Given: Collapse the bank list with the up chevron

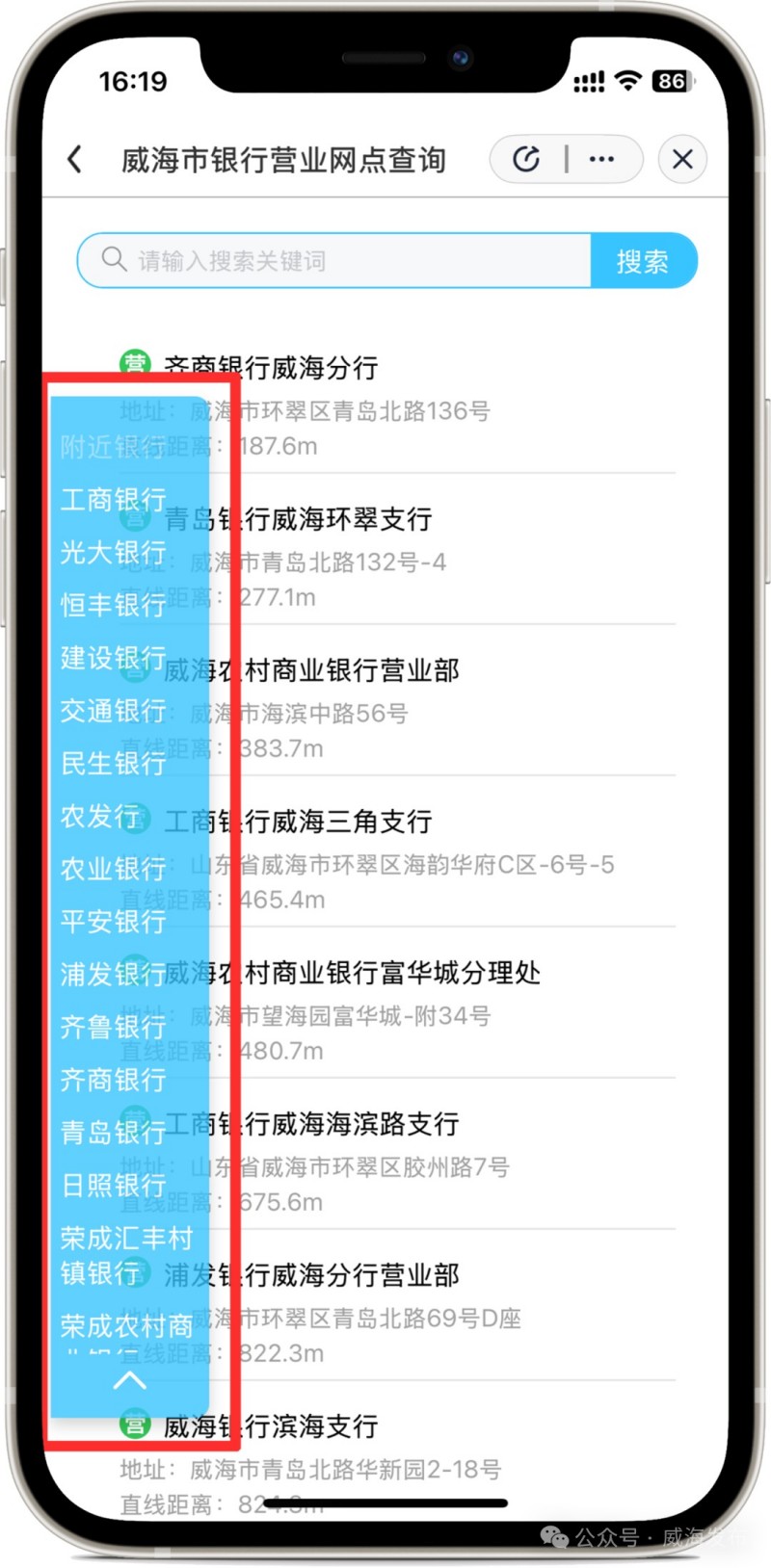Looking at the screenshot, I should coord(129,1381).
